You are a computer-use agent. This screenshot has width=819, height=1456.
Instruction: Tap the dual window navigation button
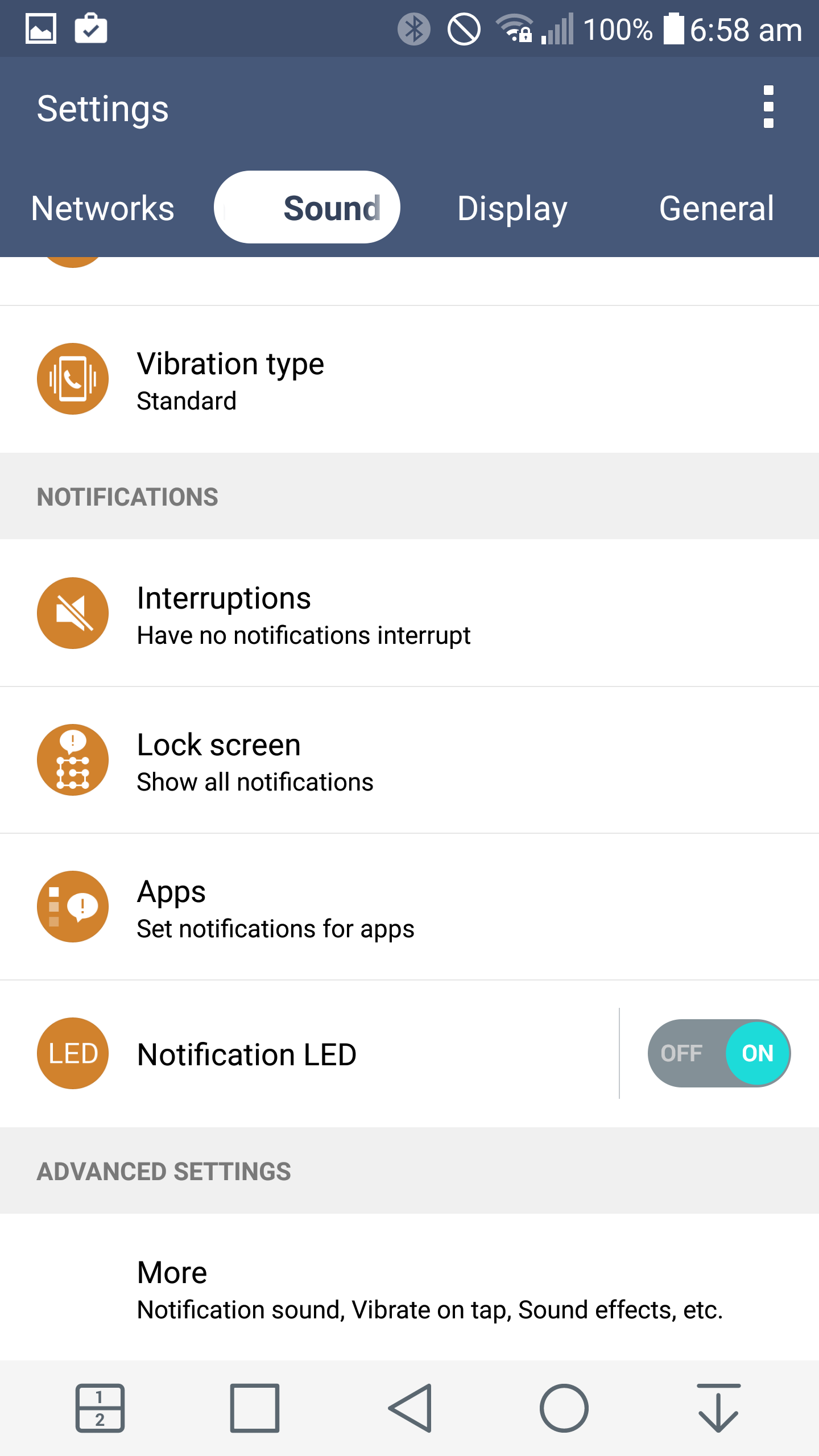(100, 1408)
